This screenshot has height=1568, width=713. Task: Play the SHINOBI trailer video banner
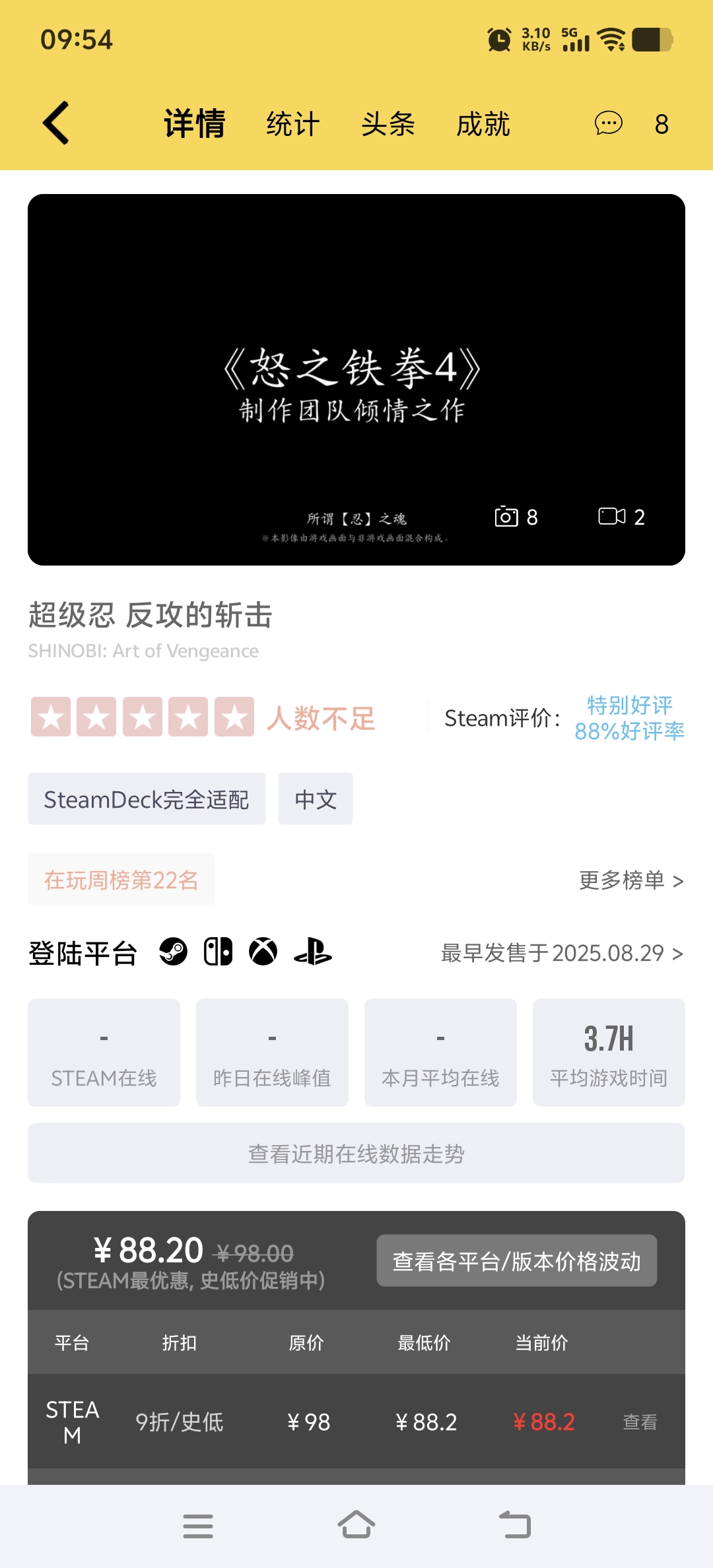[x=356, y=379]
